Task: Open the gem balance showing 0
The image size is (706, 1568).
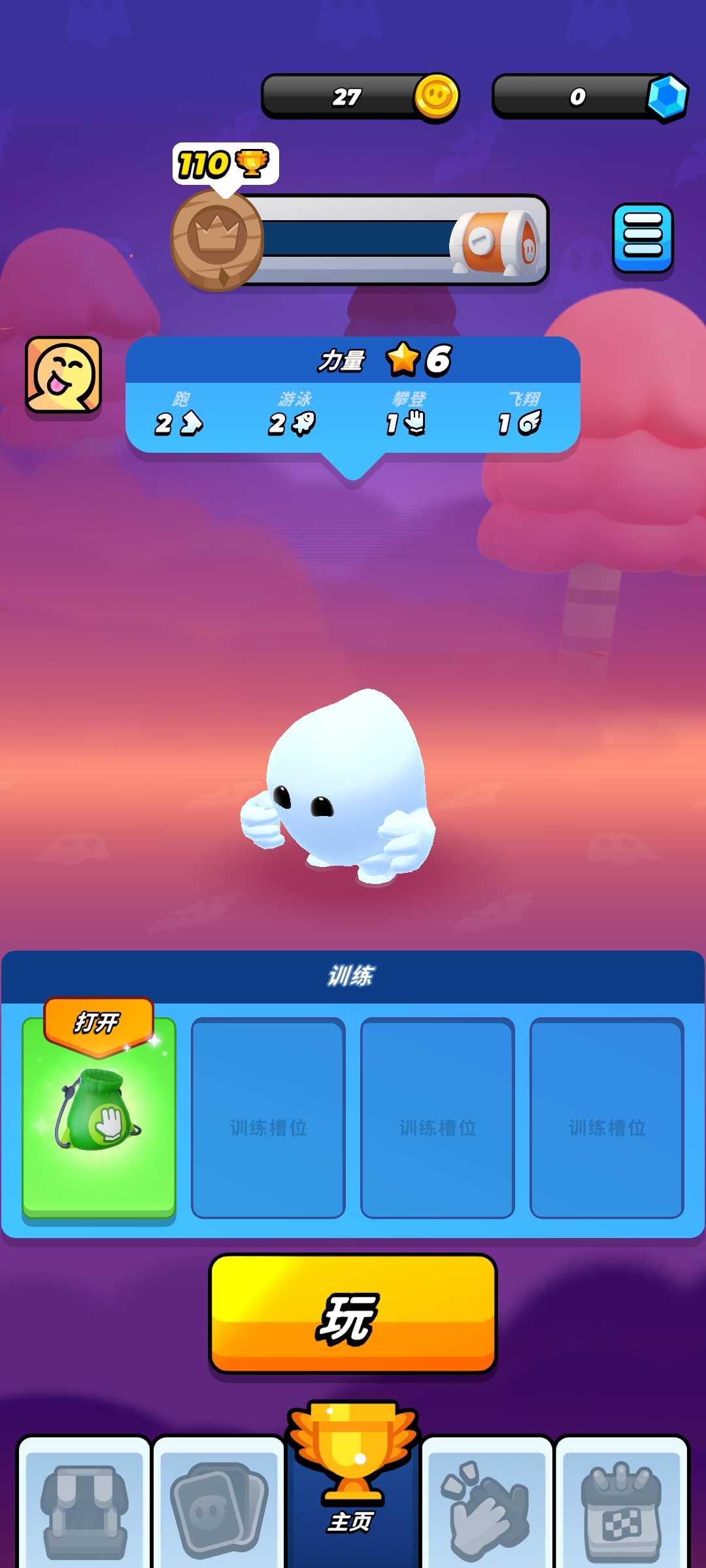Action: tap(590, 97)
